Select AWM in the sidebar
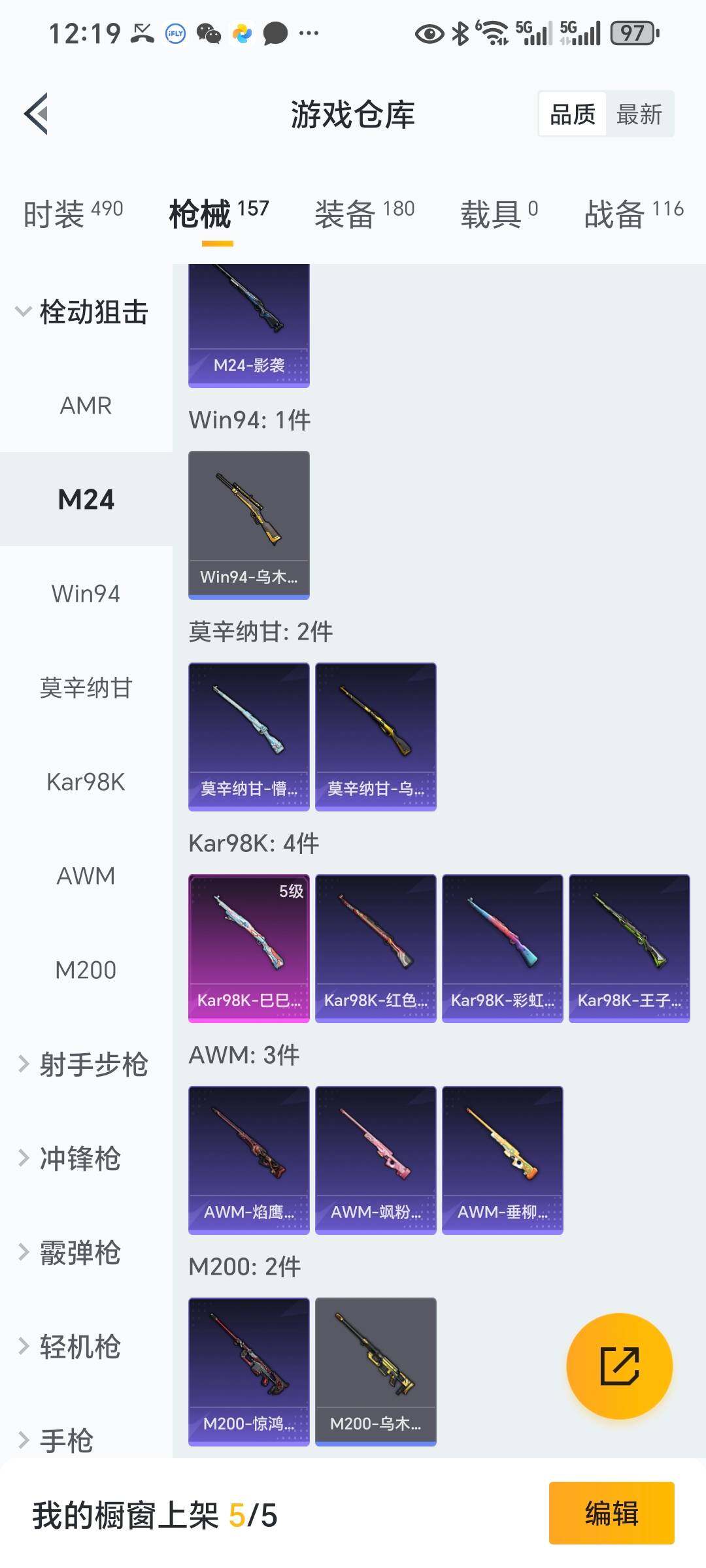This screenshot has width=706, height=1568. (86, 876)
